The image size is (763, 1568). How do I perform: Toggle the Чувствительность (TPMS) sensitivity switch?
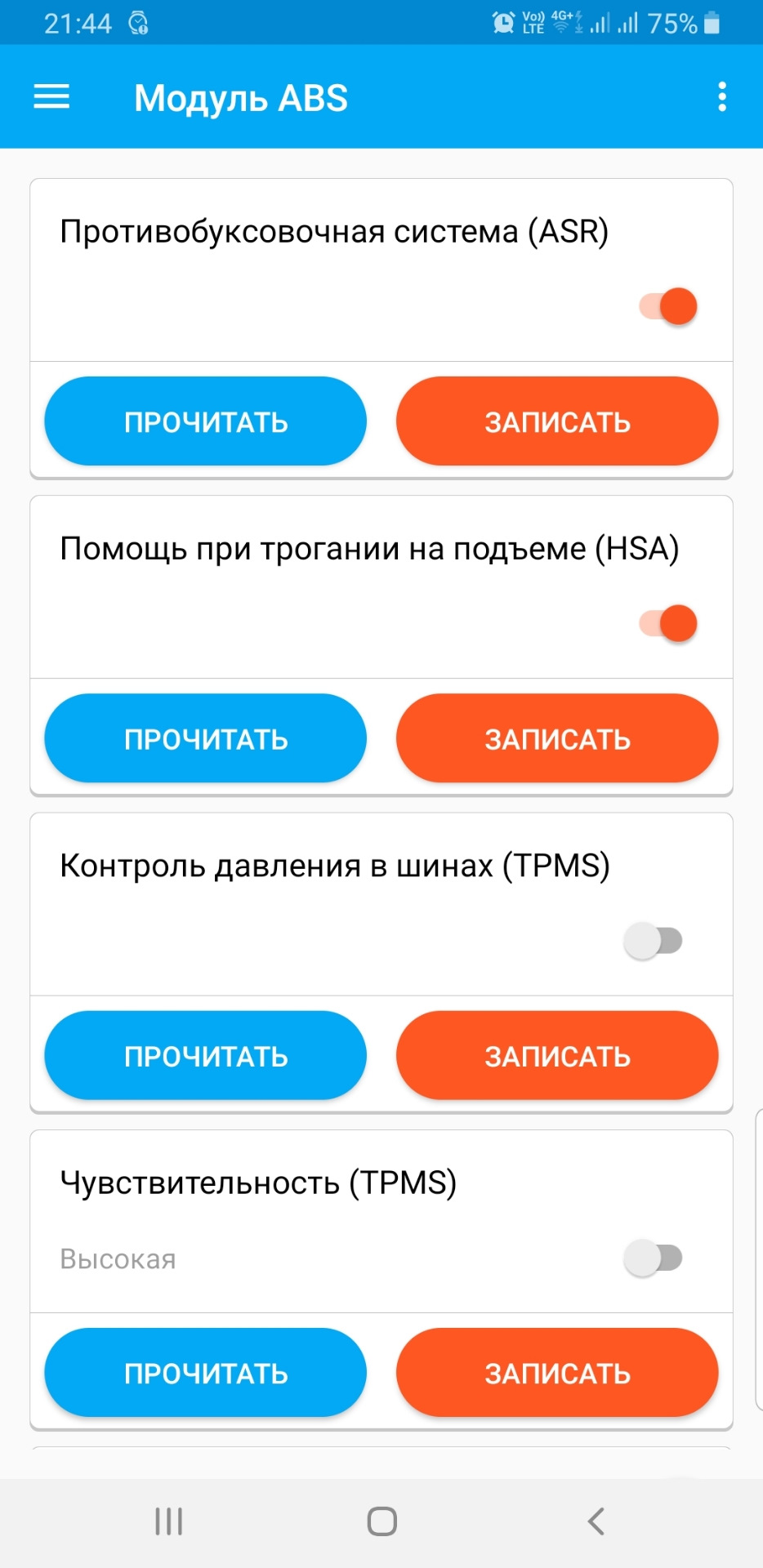653,1258
